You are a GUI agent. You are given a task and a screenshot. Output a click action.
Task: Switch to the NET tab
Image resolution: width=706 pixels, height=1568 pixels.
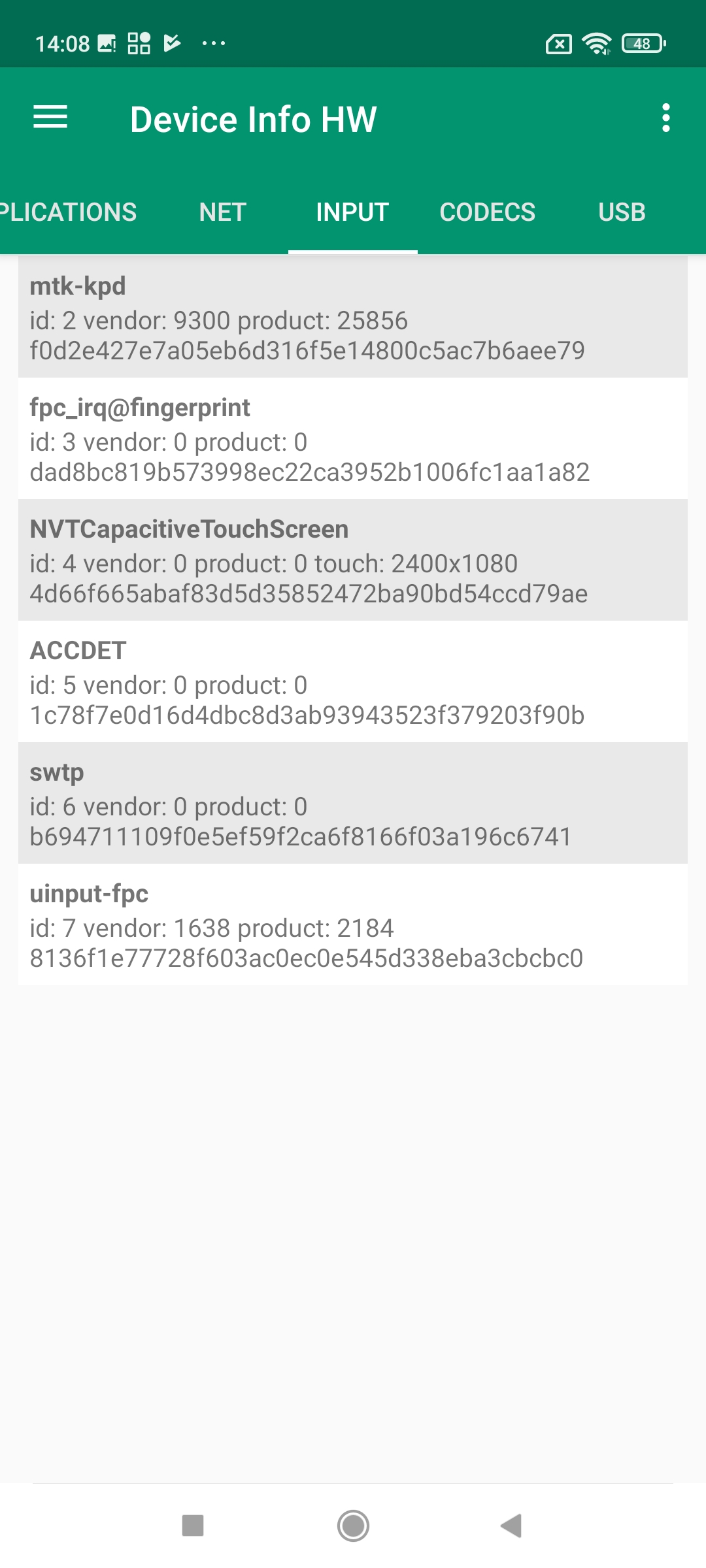click(222, 212)
